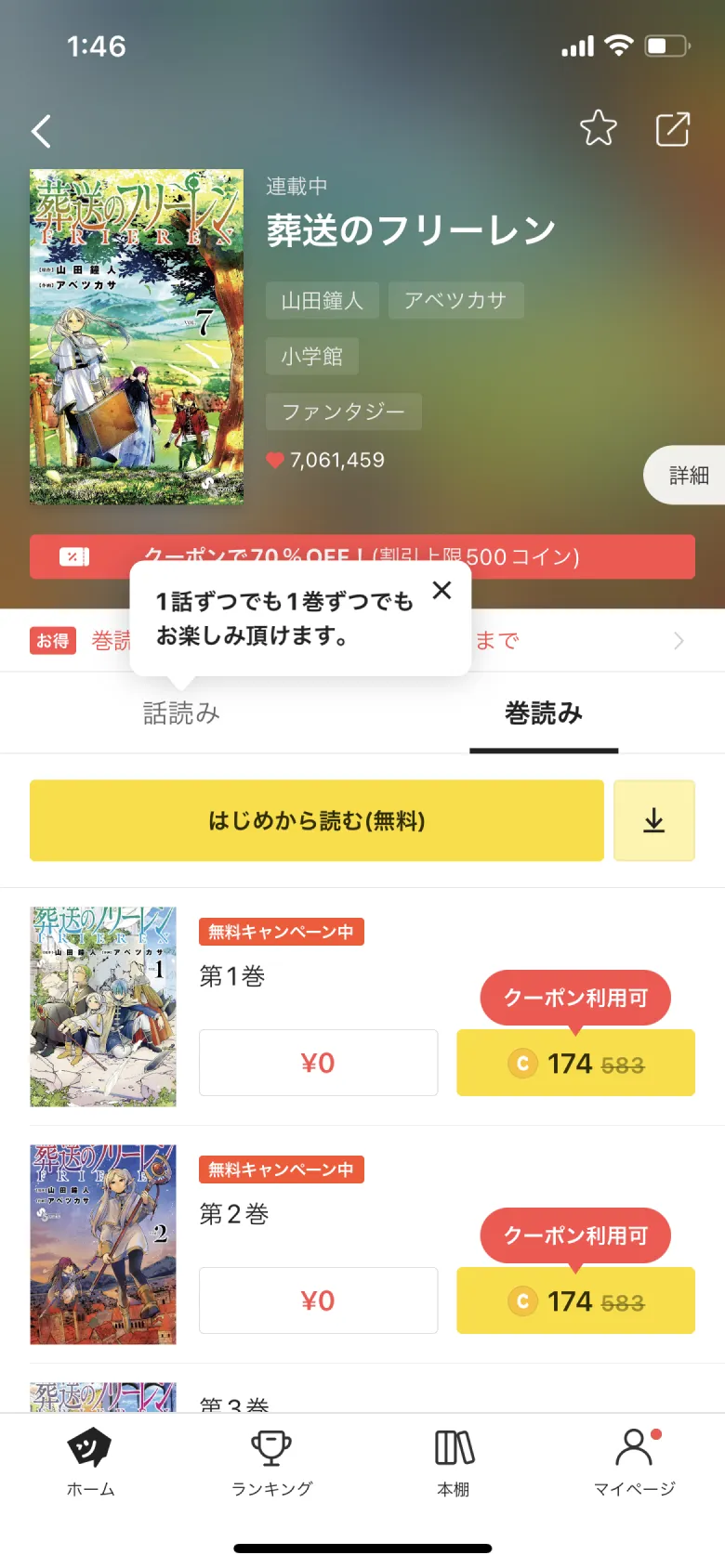725x1568 pixels.
Task: Share the series via the share icon
Action: point(672,129)
